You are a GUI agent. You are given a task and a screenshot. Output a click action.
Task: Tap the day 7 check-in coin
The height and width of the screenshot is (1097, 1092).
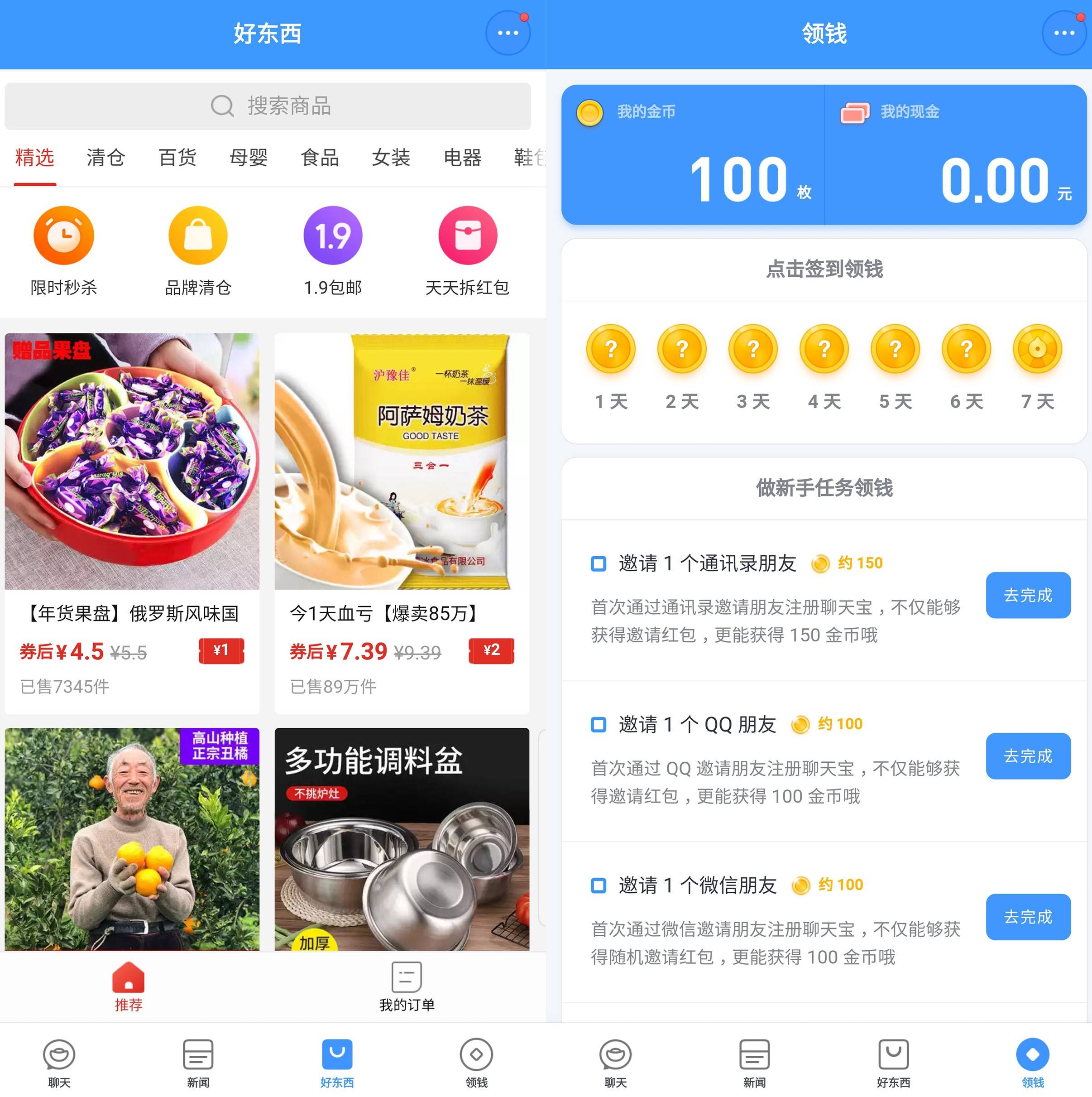coord(1037,349)
